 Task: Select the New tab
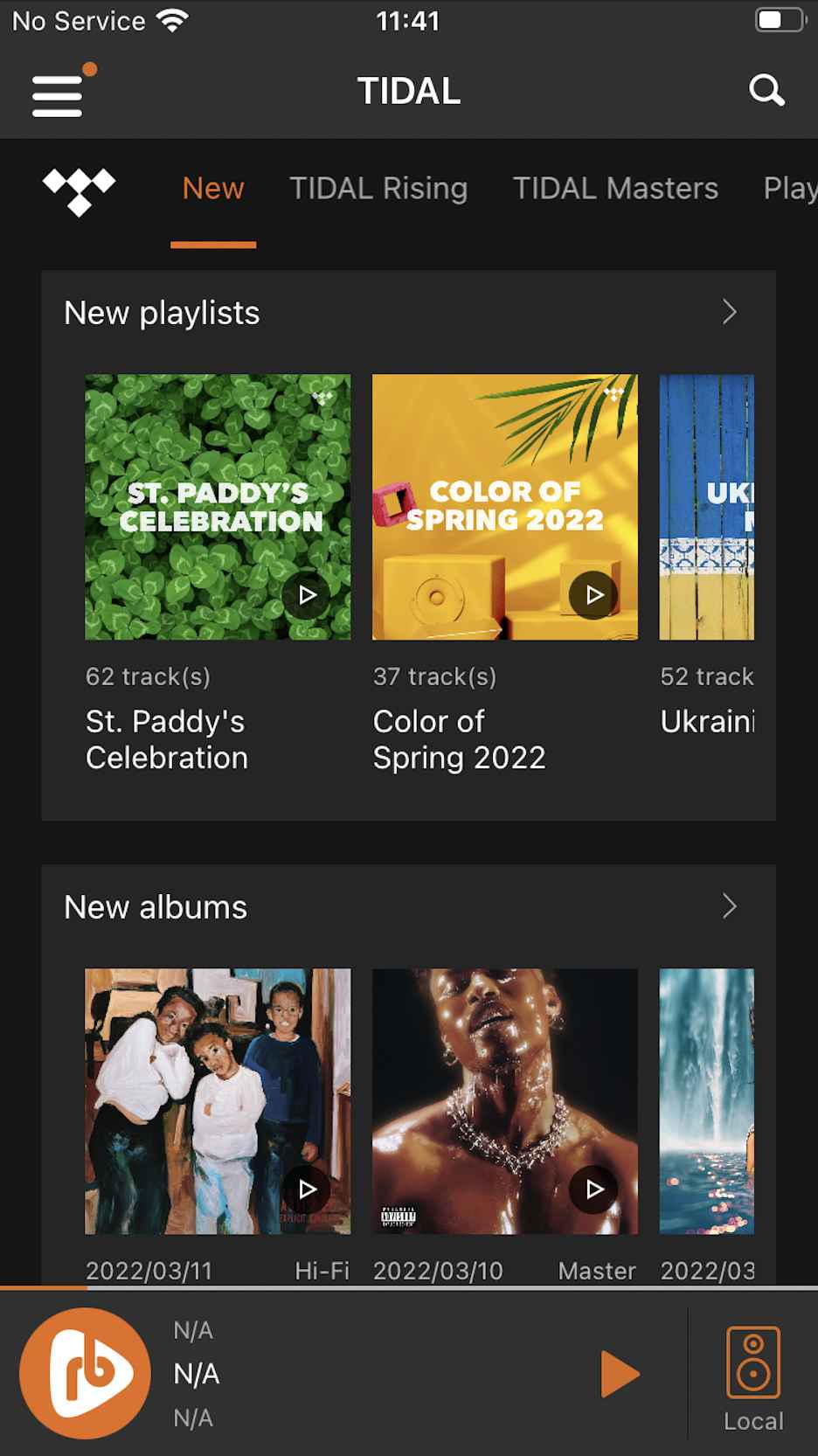[x=213, y=188]
